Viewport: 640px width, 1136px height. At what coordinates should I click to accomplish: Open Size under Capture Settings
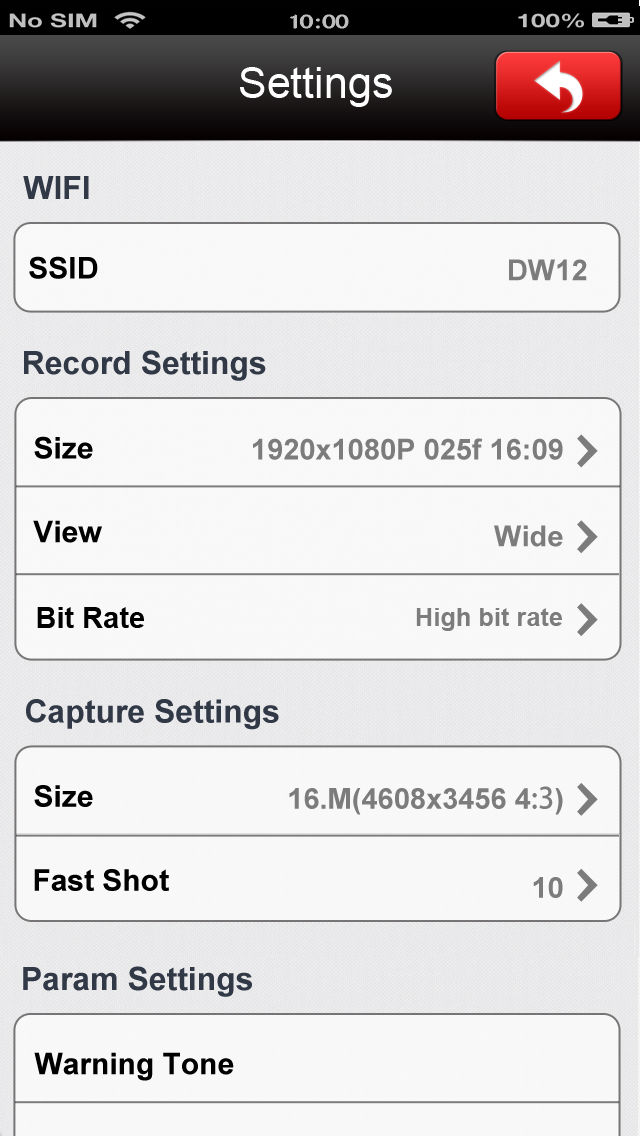click(317, 791)
